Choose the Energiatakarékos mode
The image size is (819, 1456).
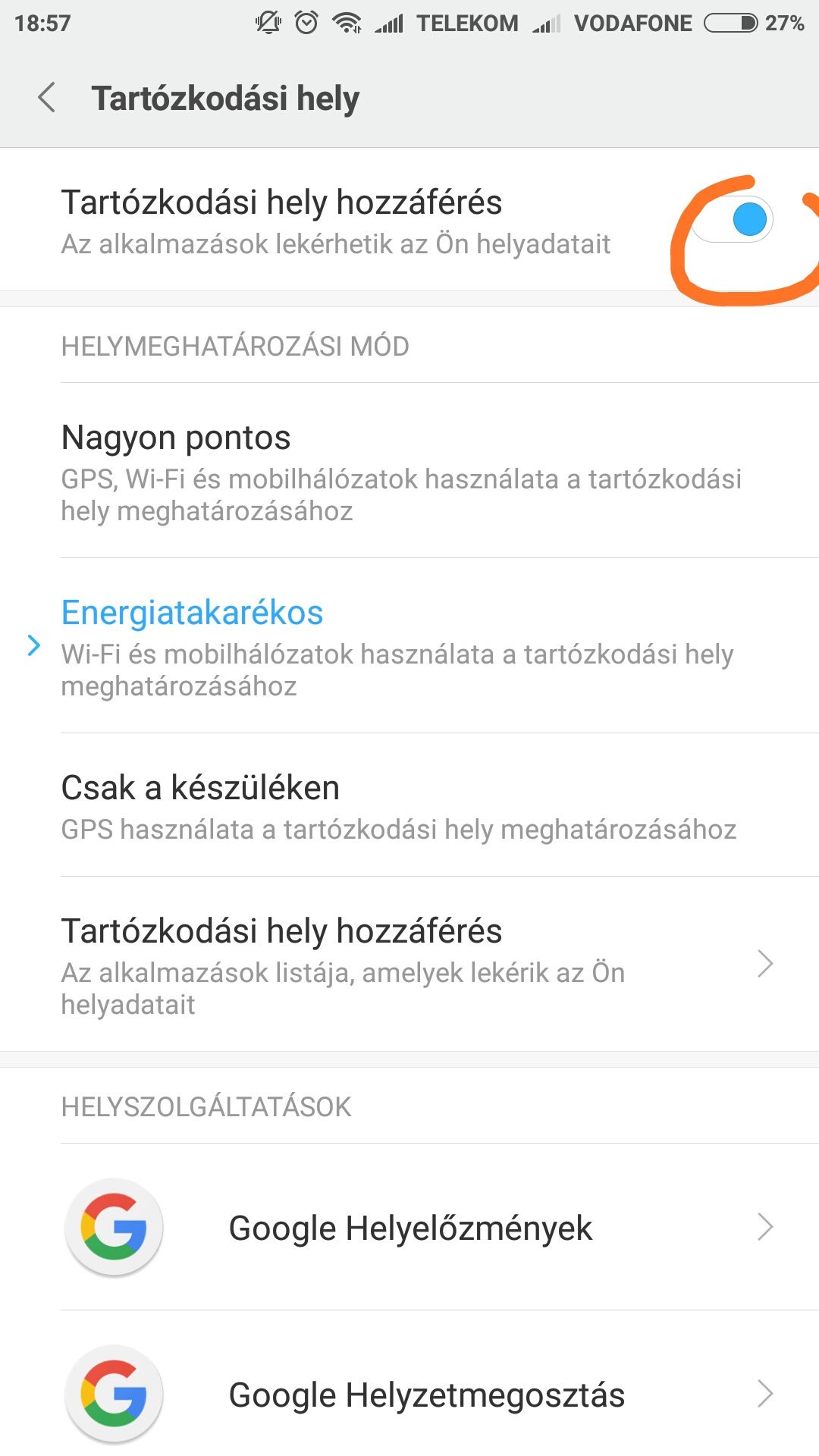409,646
